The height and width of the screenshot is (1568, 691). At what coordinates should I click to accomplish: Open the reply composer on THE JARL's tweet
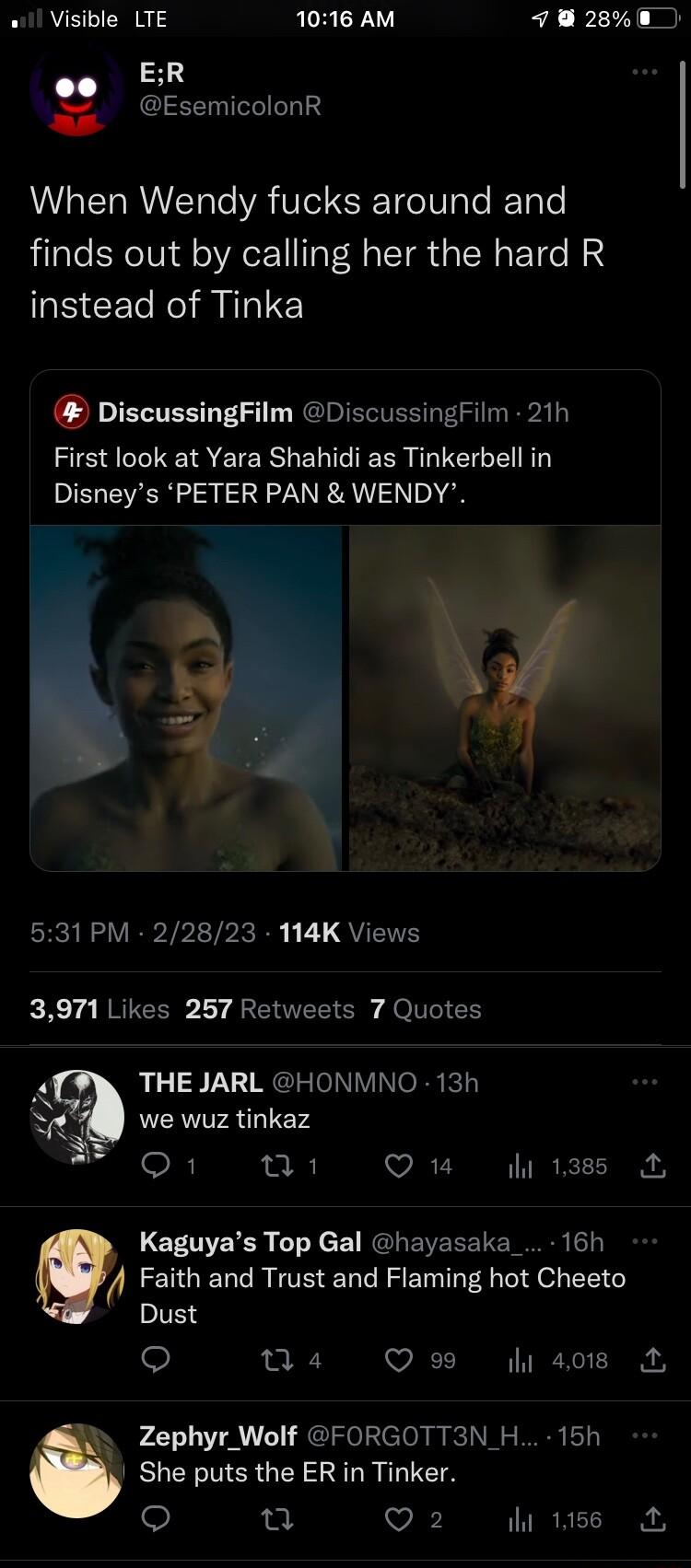coord(157,1166)
